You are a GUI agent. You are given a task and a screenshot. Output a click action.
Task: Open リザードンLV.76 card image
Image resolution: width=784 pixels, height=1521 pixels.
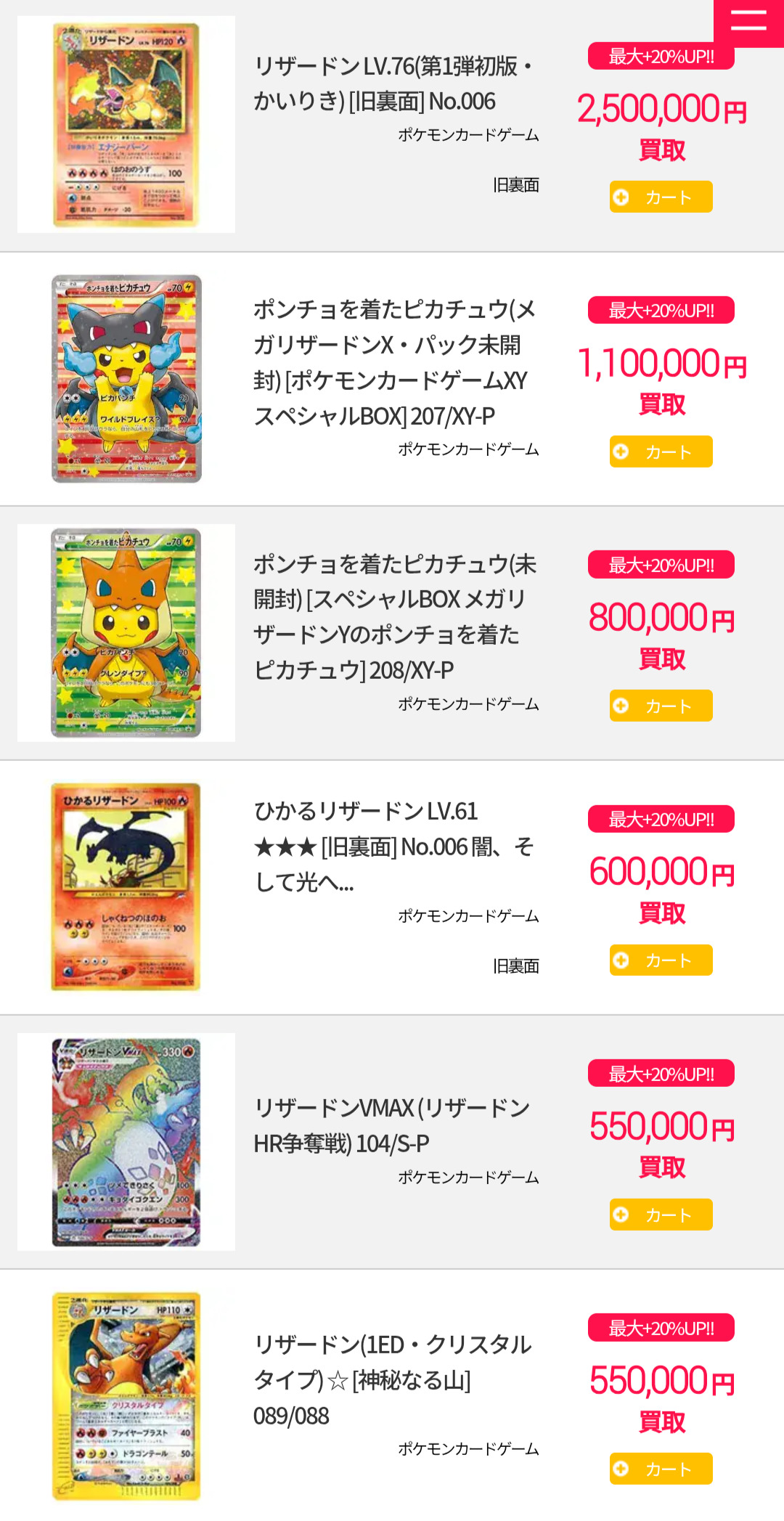(x=126, y=124)
